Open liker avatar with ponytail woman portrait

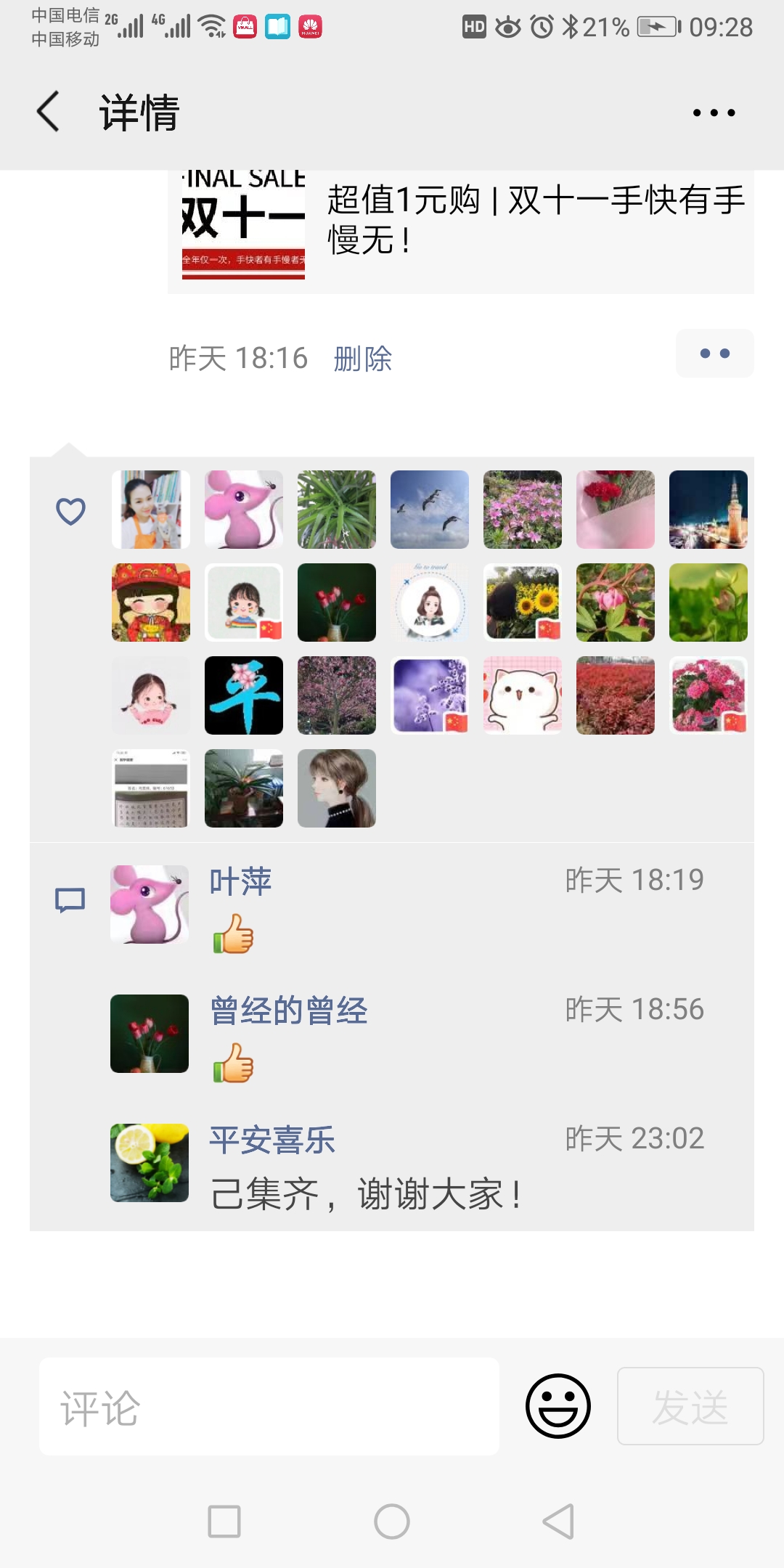click(x=337, y=788)
